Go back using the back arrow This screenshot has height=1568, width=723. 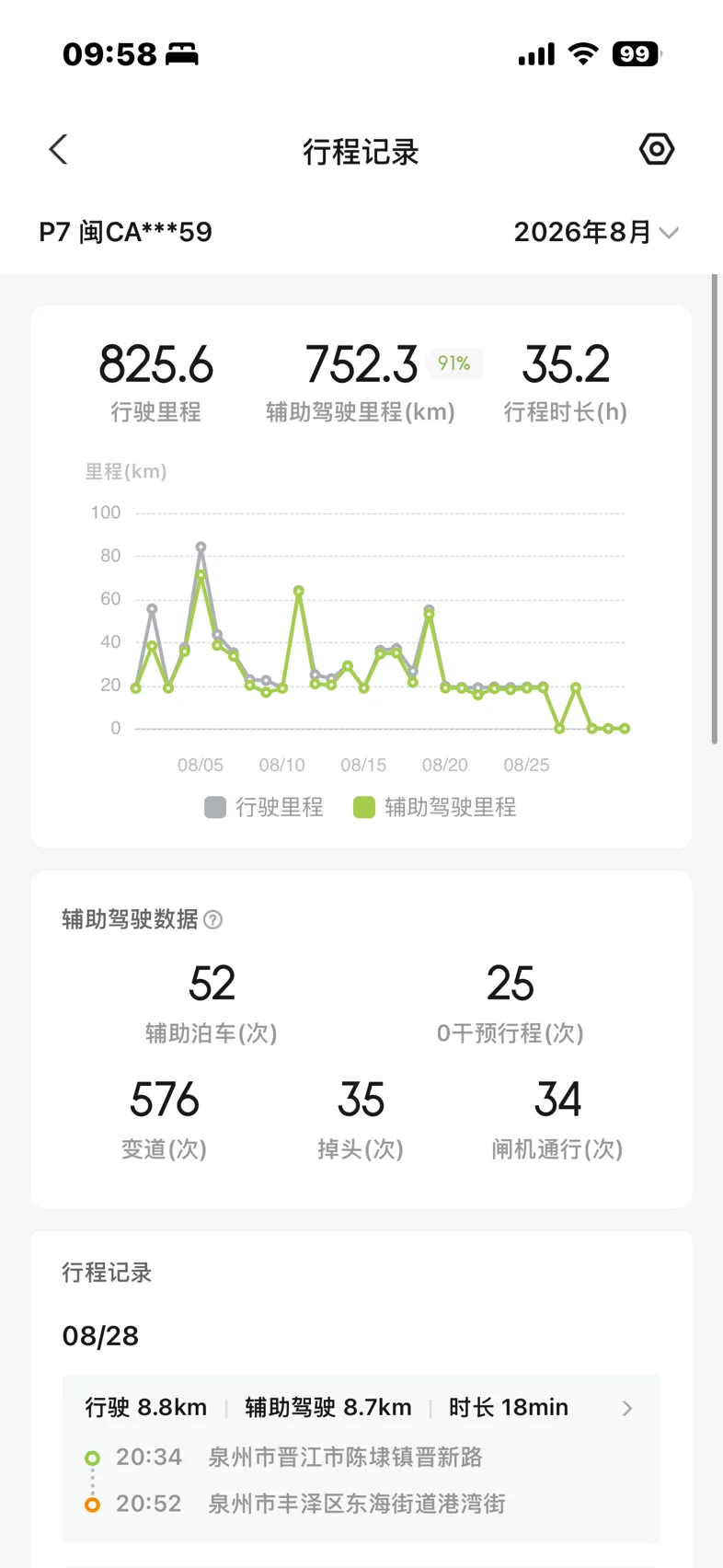(x=59, y=150)
